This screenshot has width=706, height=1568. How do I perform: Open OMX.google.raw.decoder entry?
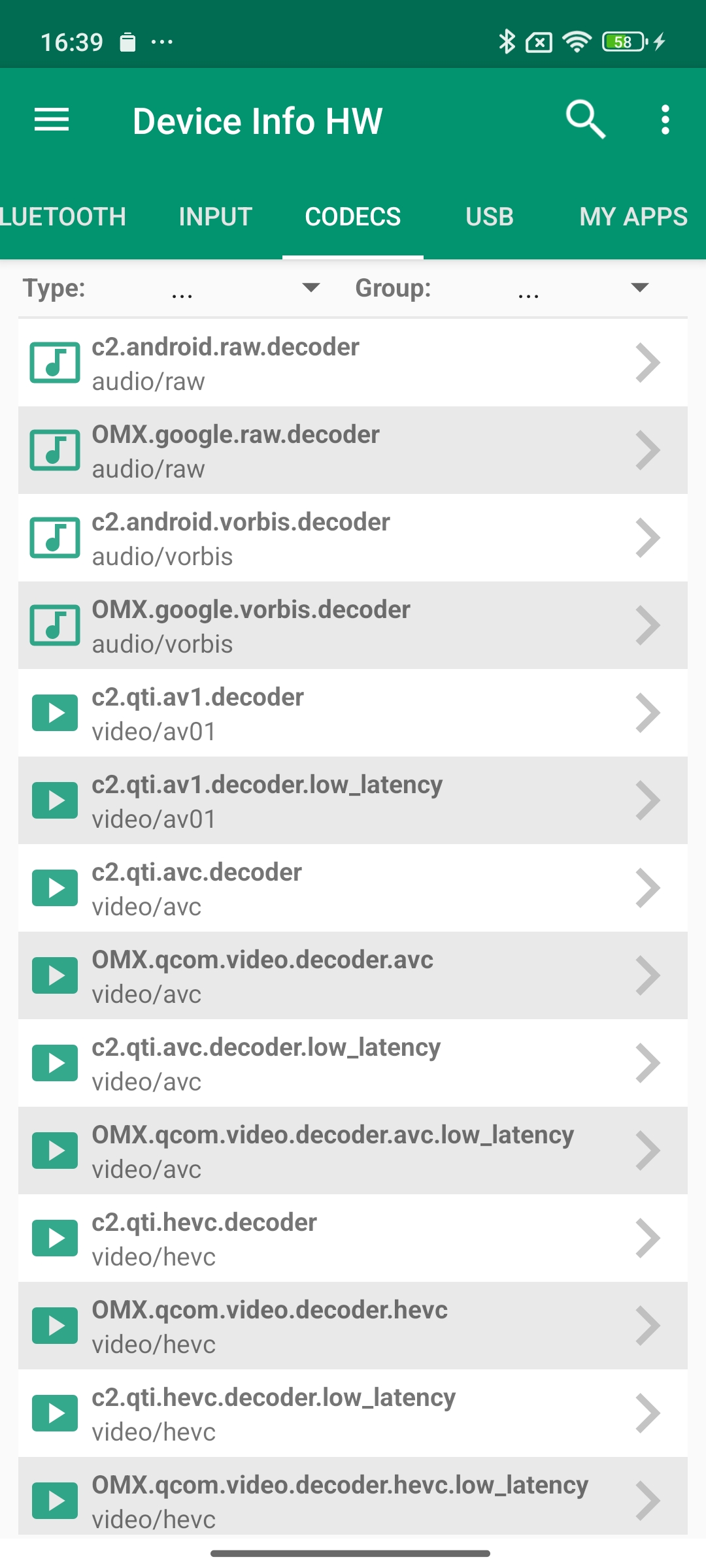353,451
